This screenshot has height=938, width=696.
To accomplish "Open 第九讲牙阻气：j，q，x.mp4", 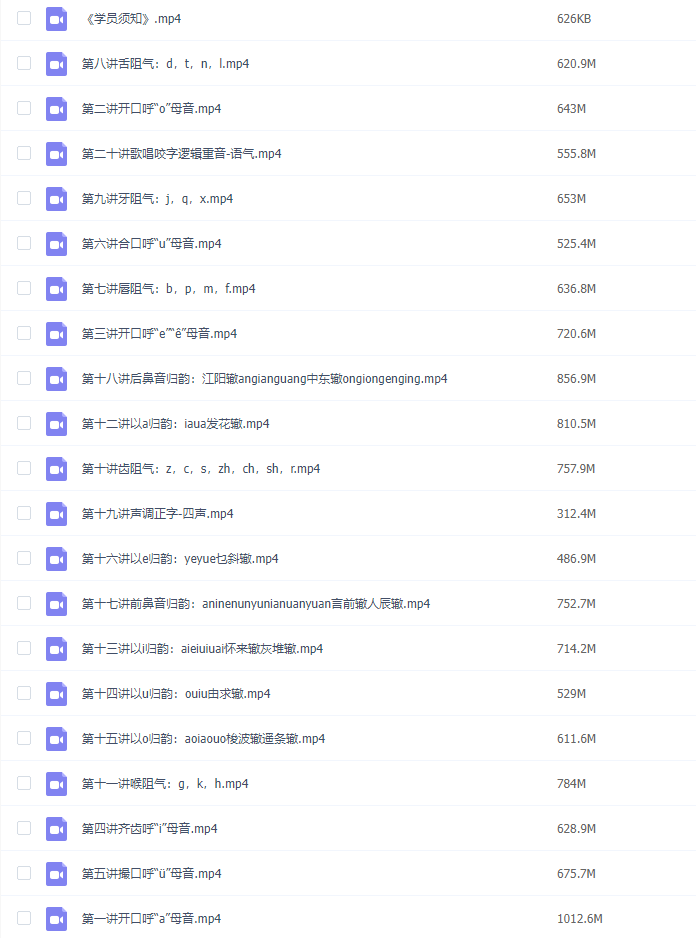I will (157, 198).
